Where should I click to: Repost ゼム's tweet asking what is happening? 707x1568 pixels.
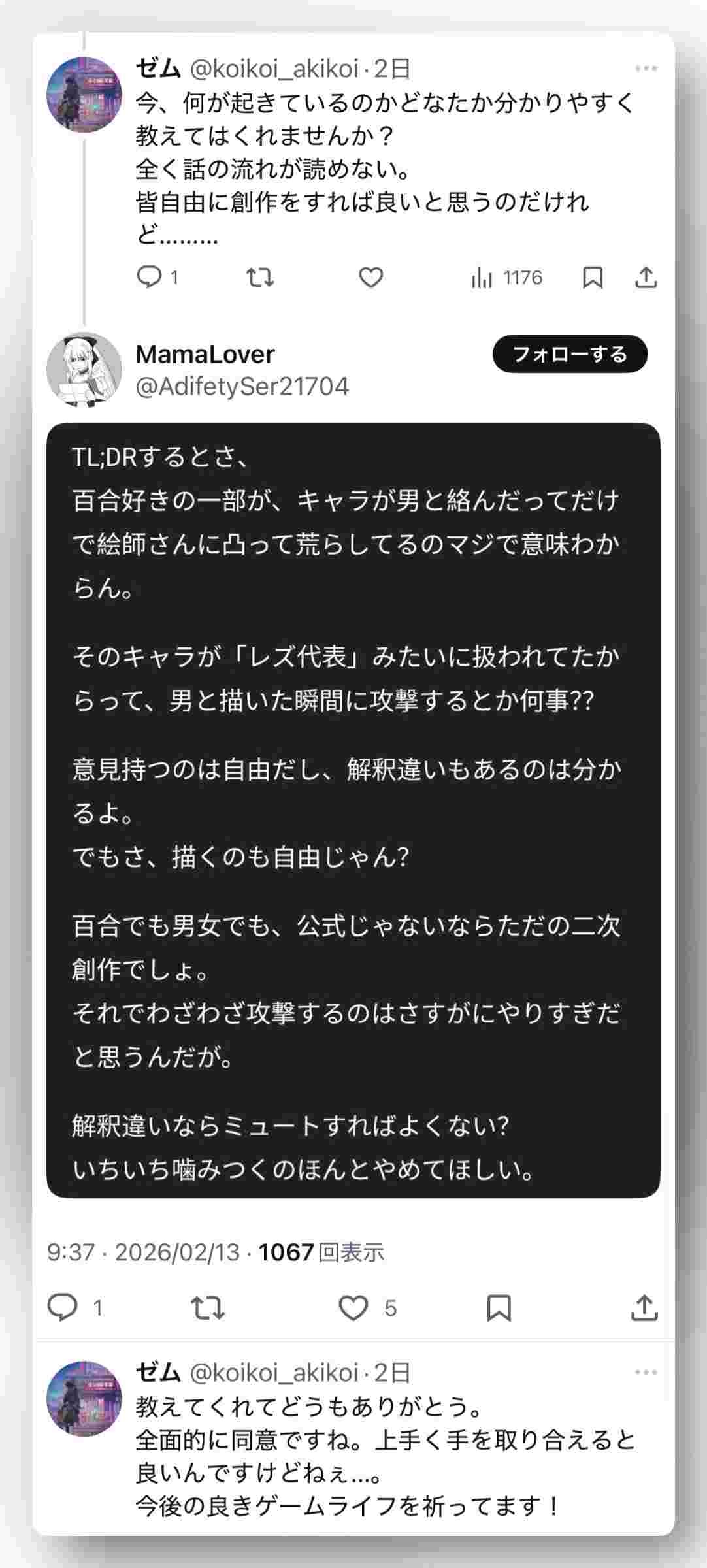(259, 278)
